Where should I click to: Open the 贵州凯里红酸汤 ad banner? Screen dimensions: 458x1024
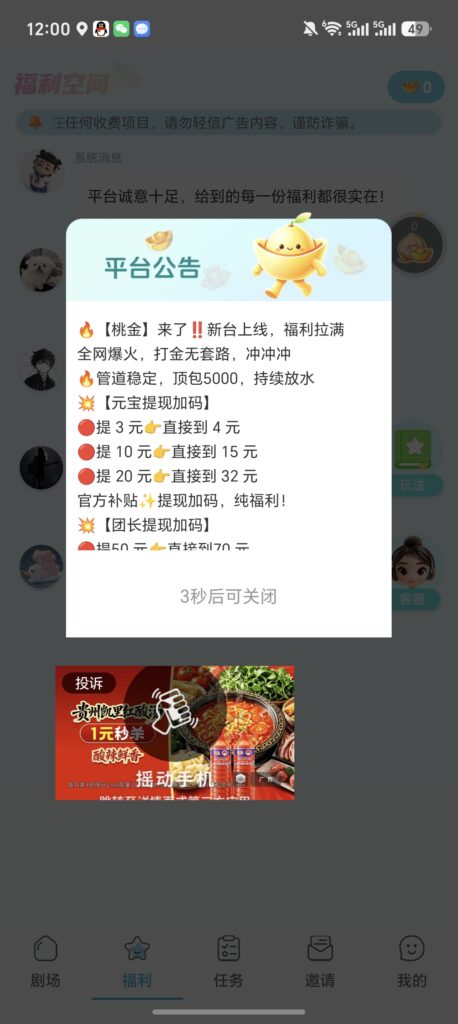[174, 733]
